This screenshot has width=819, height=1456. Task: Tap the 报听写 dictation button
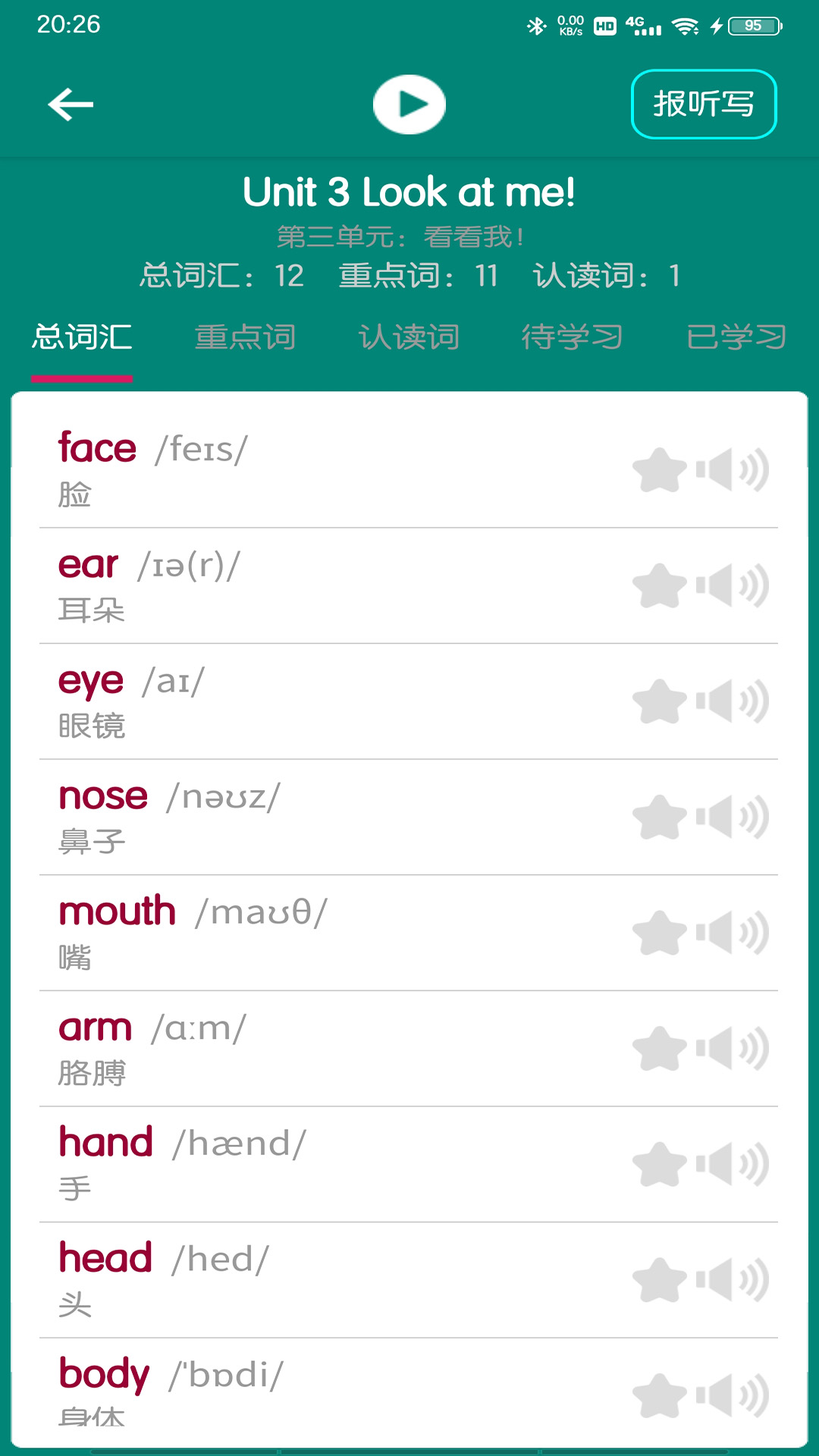coord(704,104)
